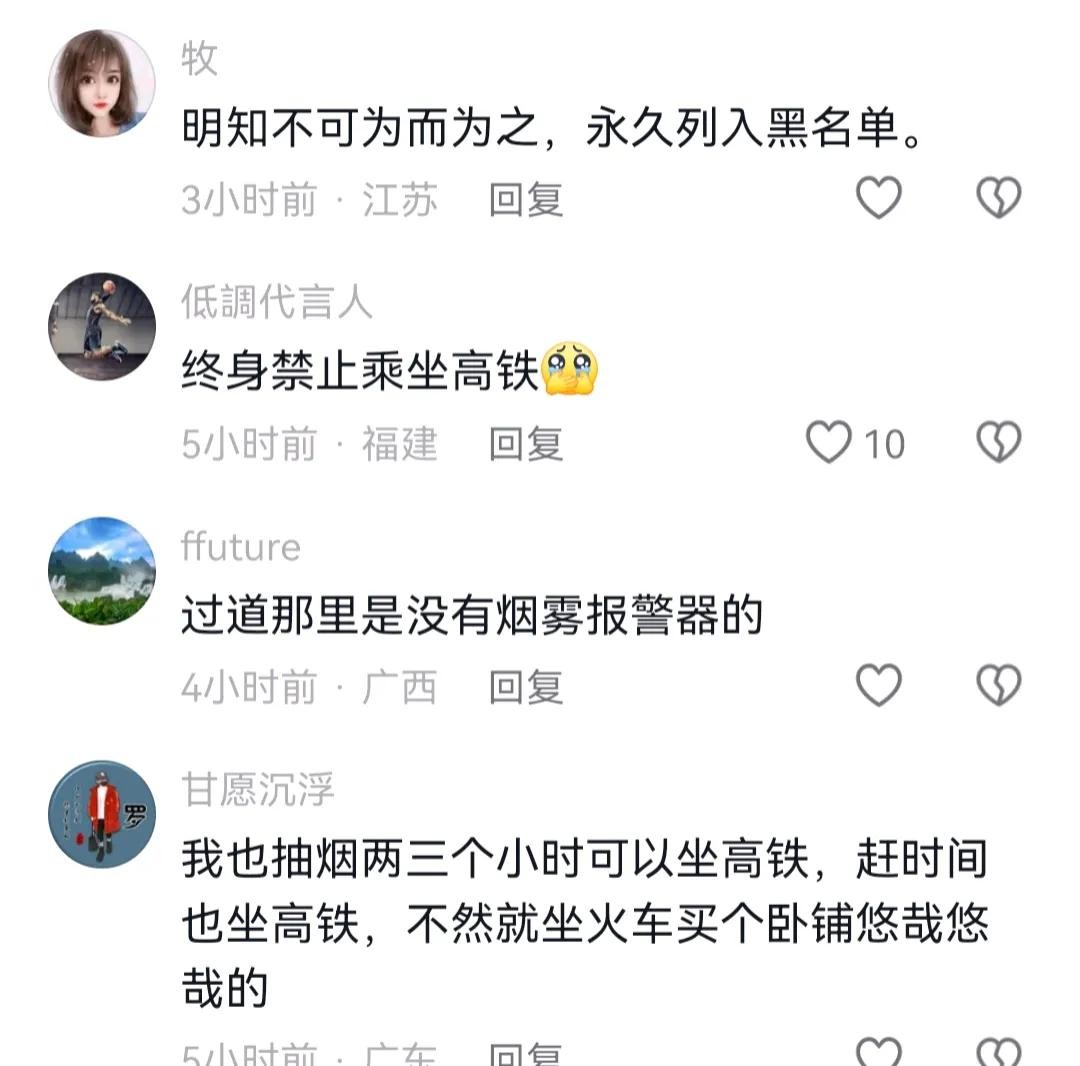Like the comment by 牧

tap(879, 199)
